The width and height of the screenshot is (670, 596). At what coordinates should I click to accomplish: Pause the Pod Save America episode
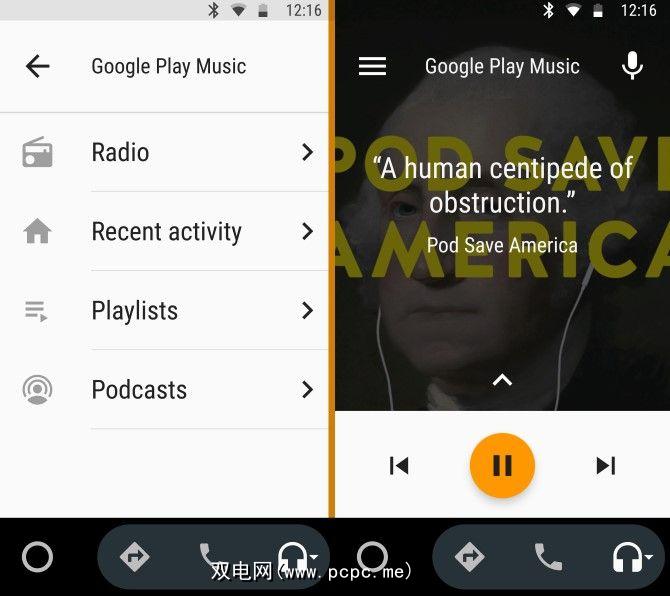(502, 465)
